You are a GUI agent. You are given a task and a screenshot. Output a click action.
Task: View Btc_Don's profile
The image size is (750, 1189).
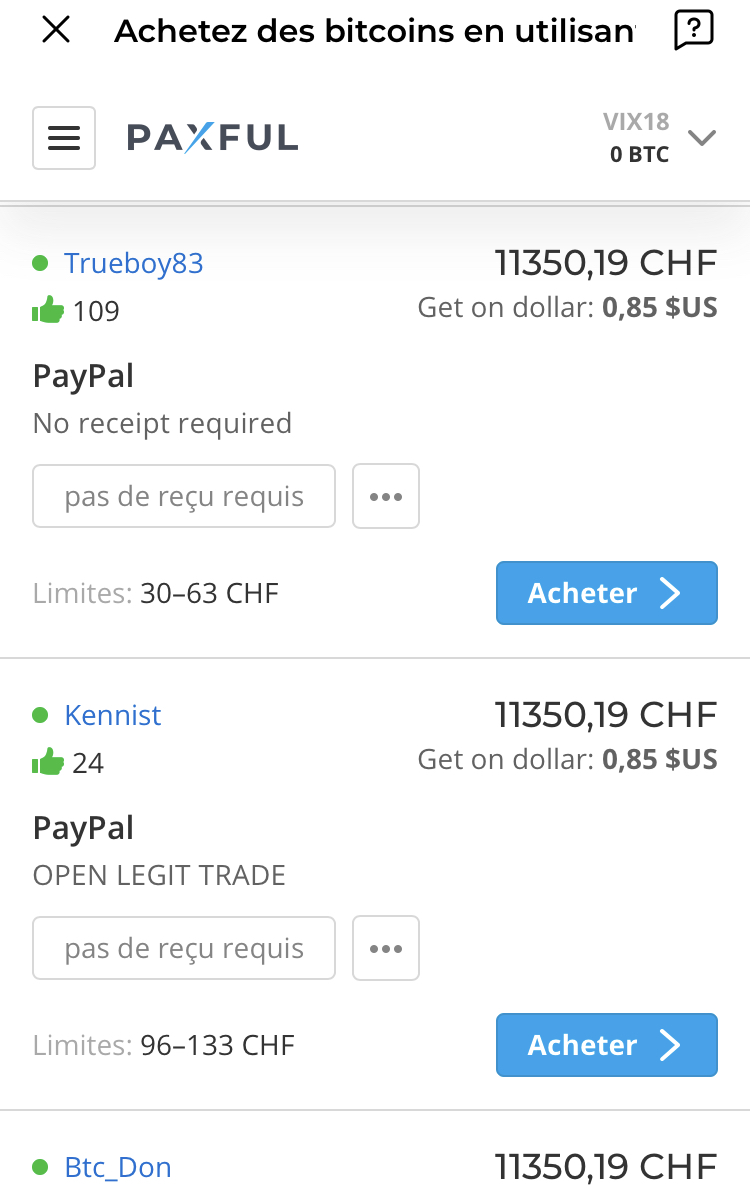point(118,1167)
